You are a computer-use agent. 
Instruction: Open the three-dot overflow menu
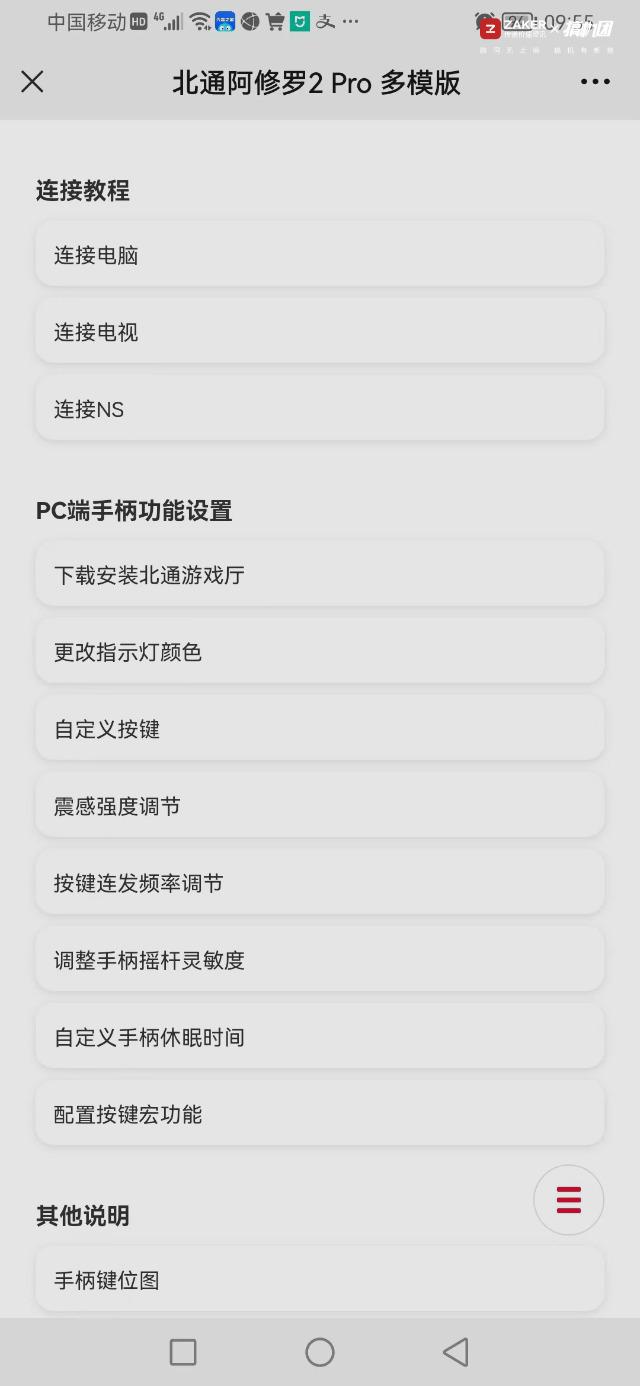coord(595,82)
